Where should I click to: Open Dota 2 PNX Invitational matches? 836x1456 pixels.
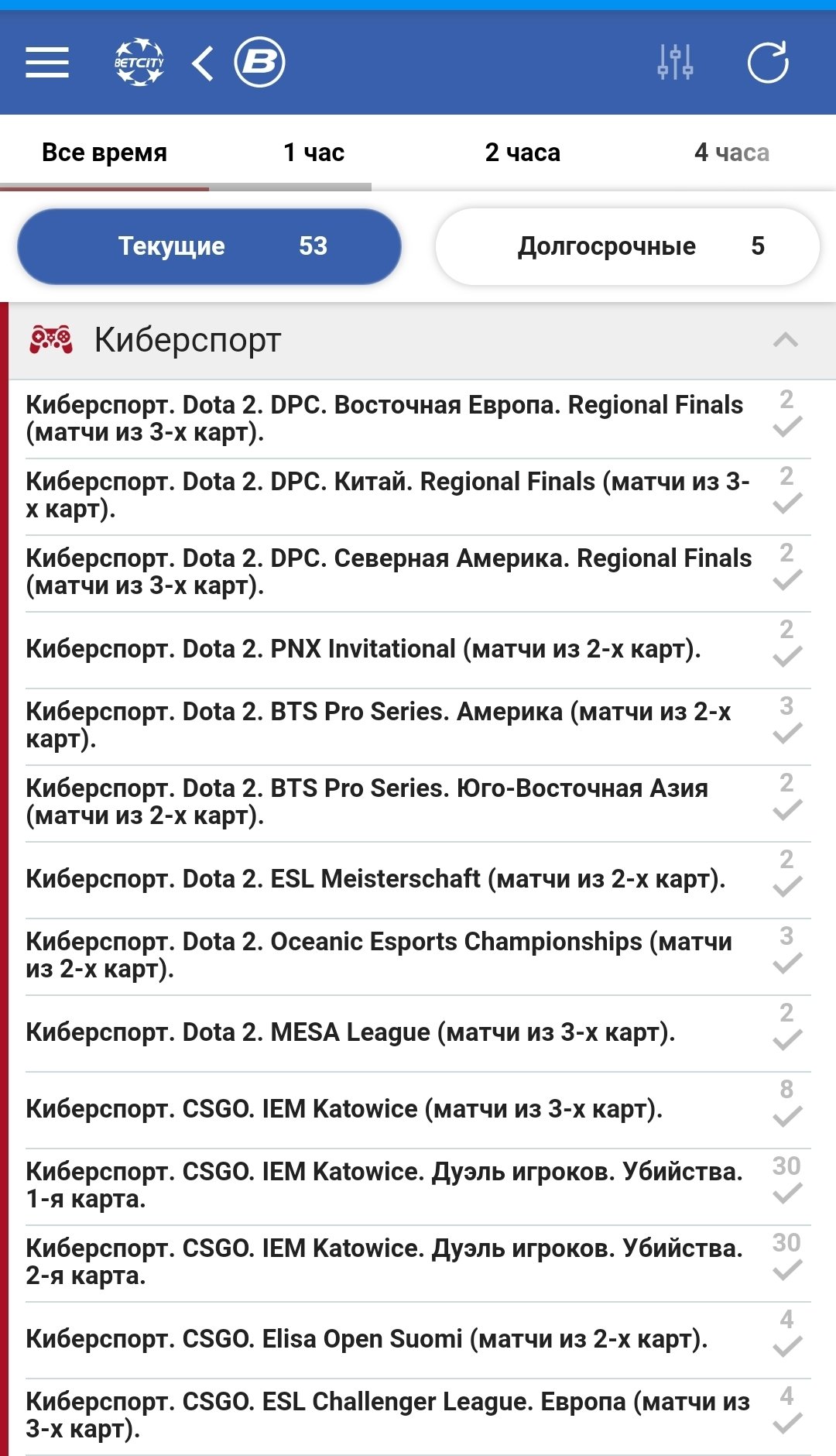pyautogui.click(x=364, y=649)
